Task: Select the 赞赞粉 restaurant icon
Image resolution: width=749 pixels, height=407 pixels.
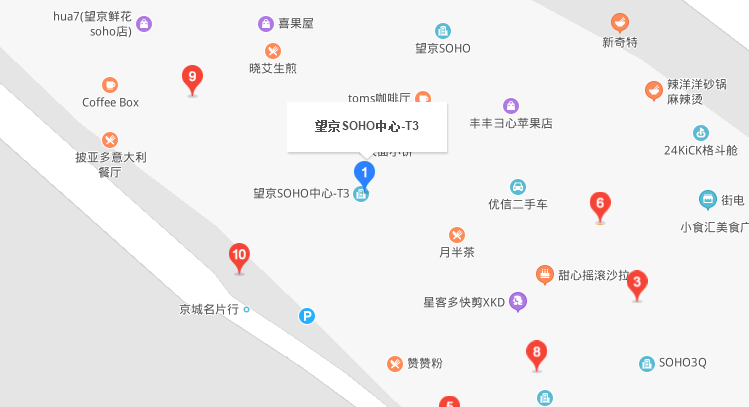Action: pos(395,363)
